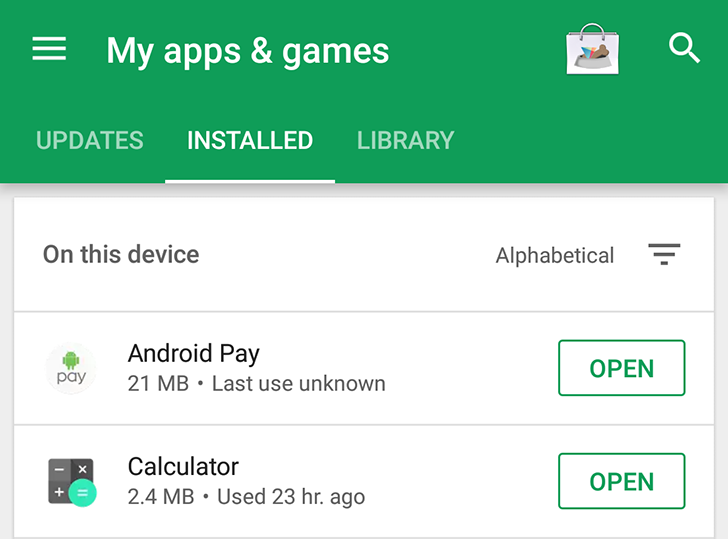Switch to the Library tab
The width and height of the screenshot is (728, 539).
click(x=405, y=141)
